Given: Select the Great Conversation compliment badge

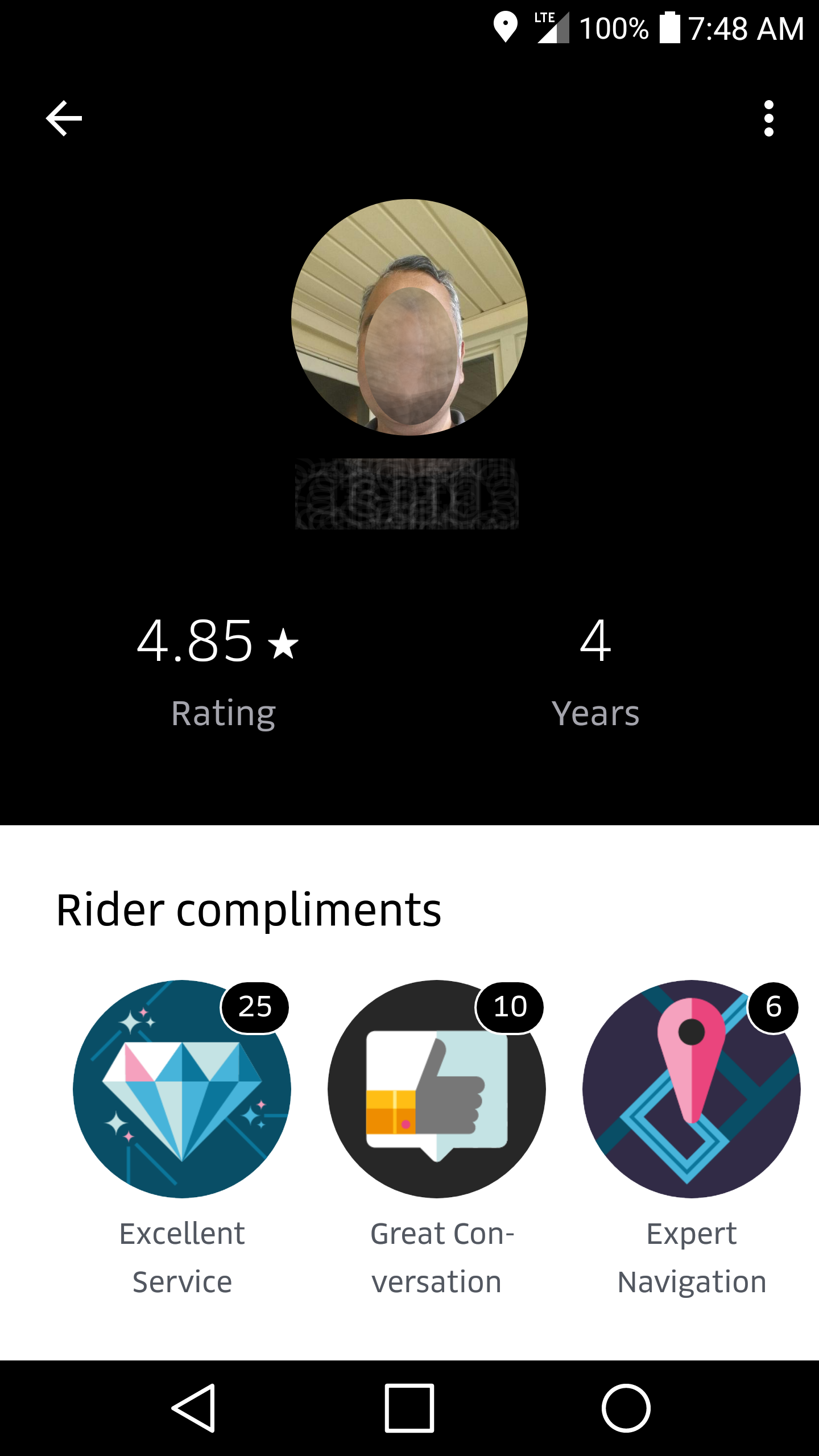Looking at the screenshot, I should pos(437,1089).
